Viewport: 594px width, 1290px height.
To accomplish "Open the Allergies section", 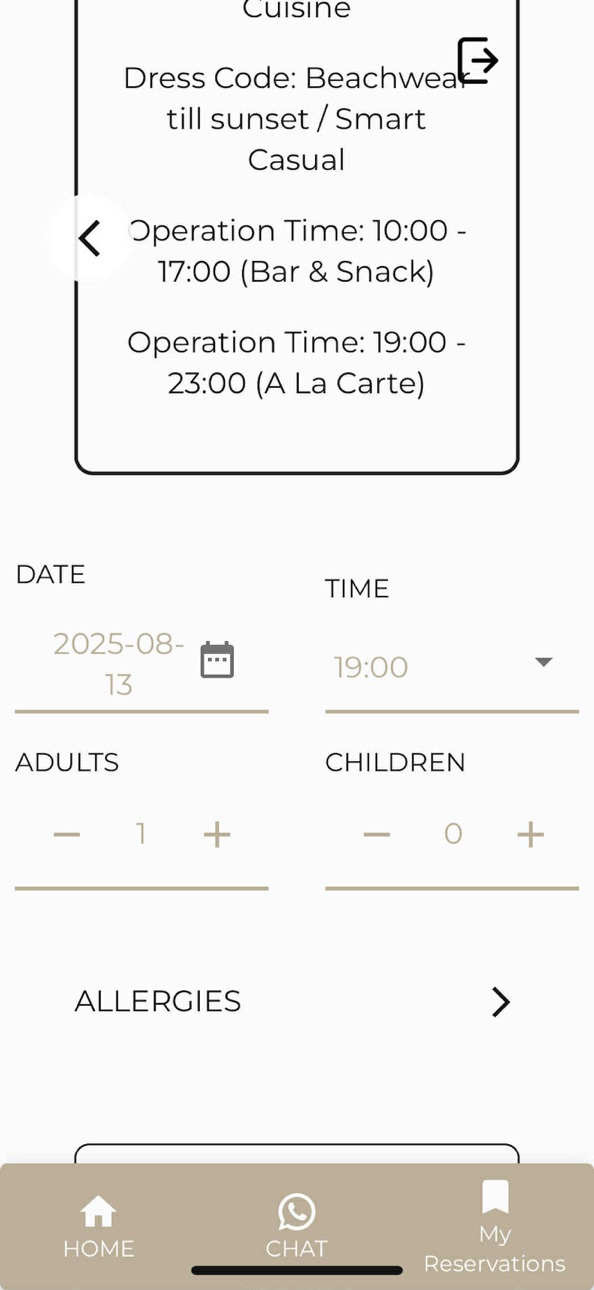I will click(x=297, y=1001).
